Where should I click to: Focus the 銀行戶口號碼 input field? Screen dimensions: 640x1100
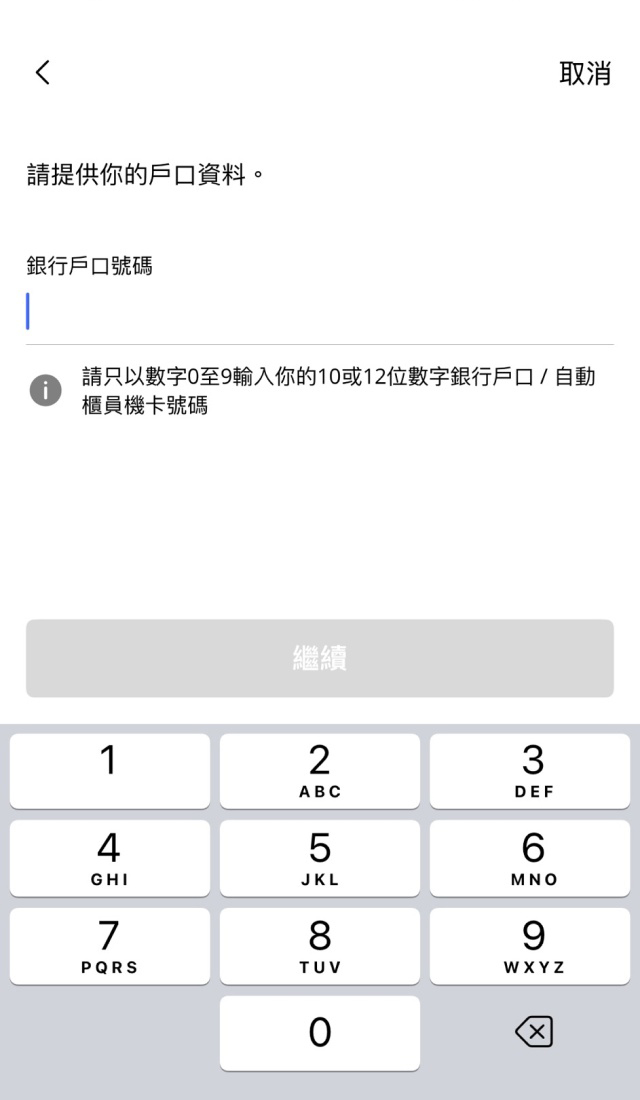(x=320, y=312)
